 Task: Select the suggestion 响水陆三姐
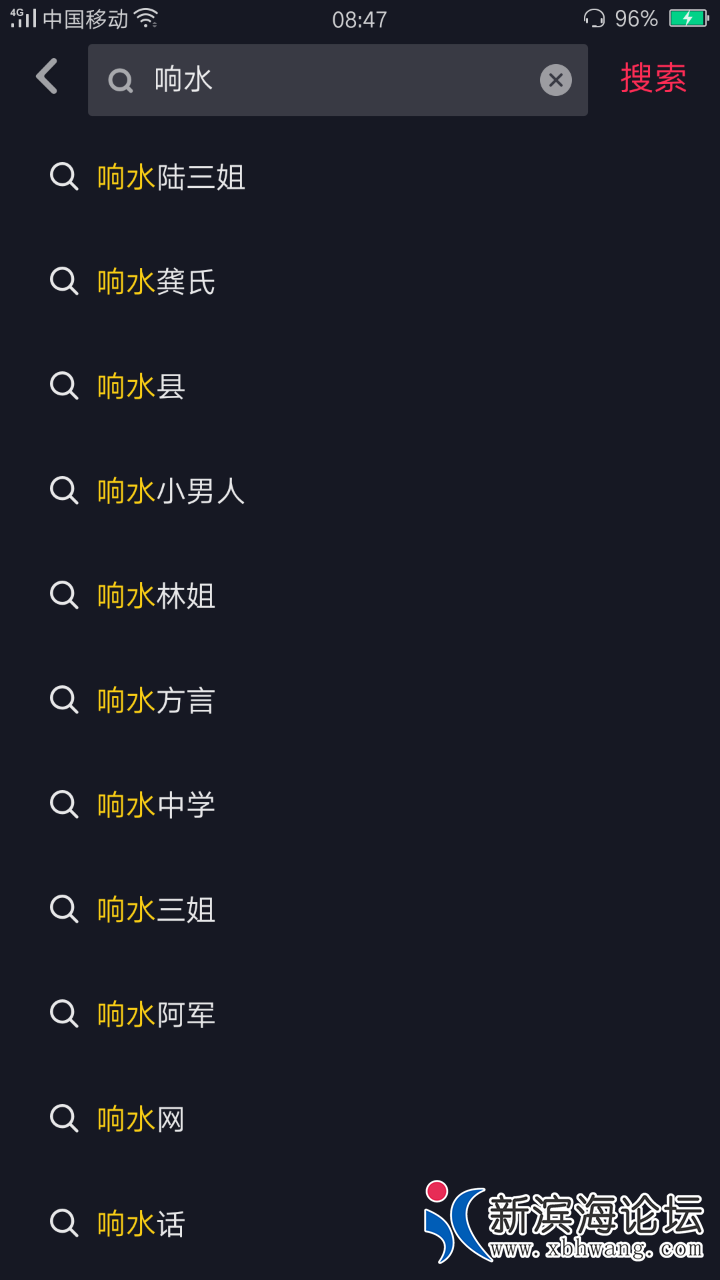[x=171, y=177]
